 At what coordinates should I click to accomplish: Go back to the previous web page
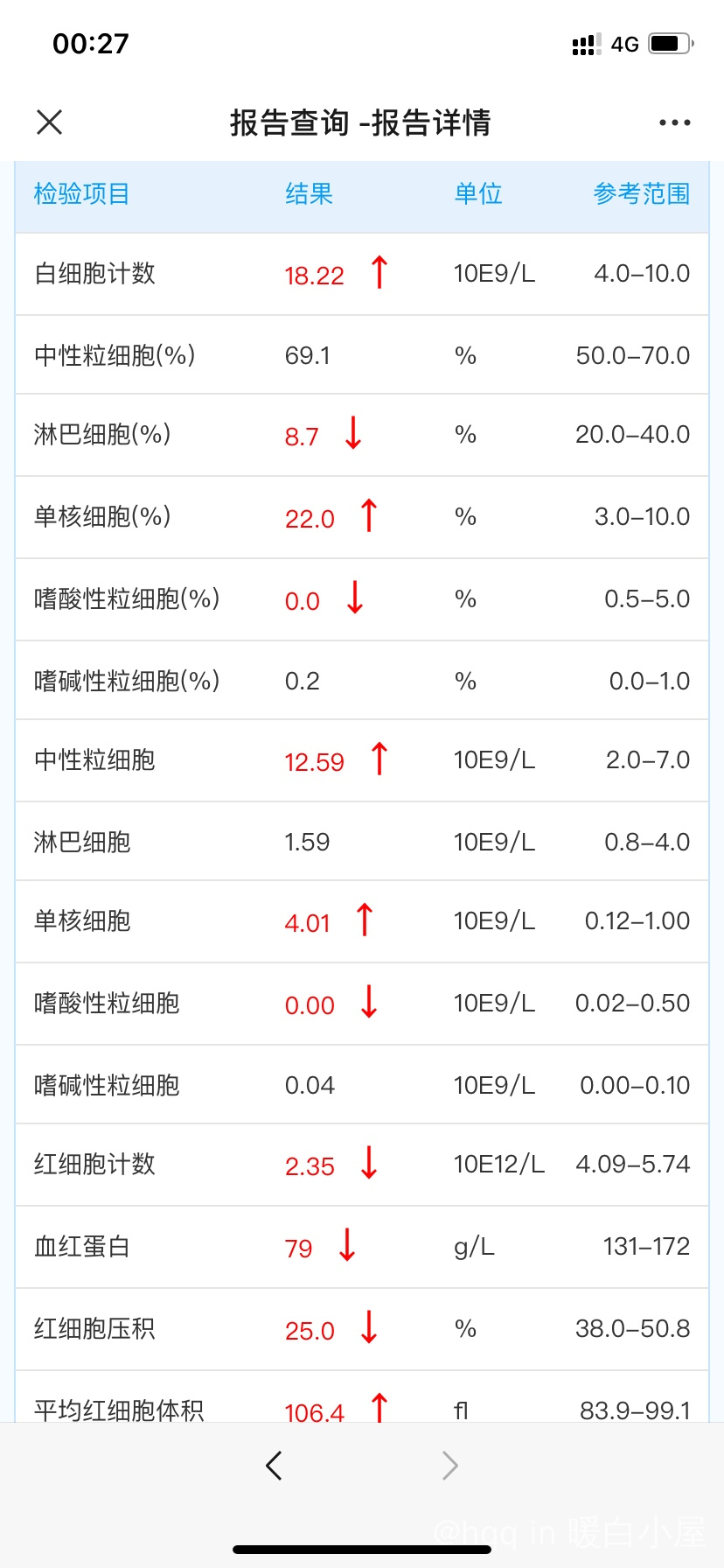pos(274,1465)
